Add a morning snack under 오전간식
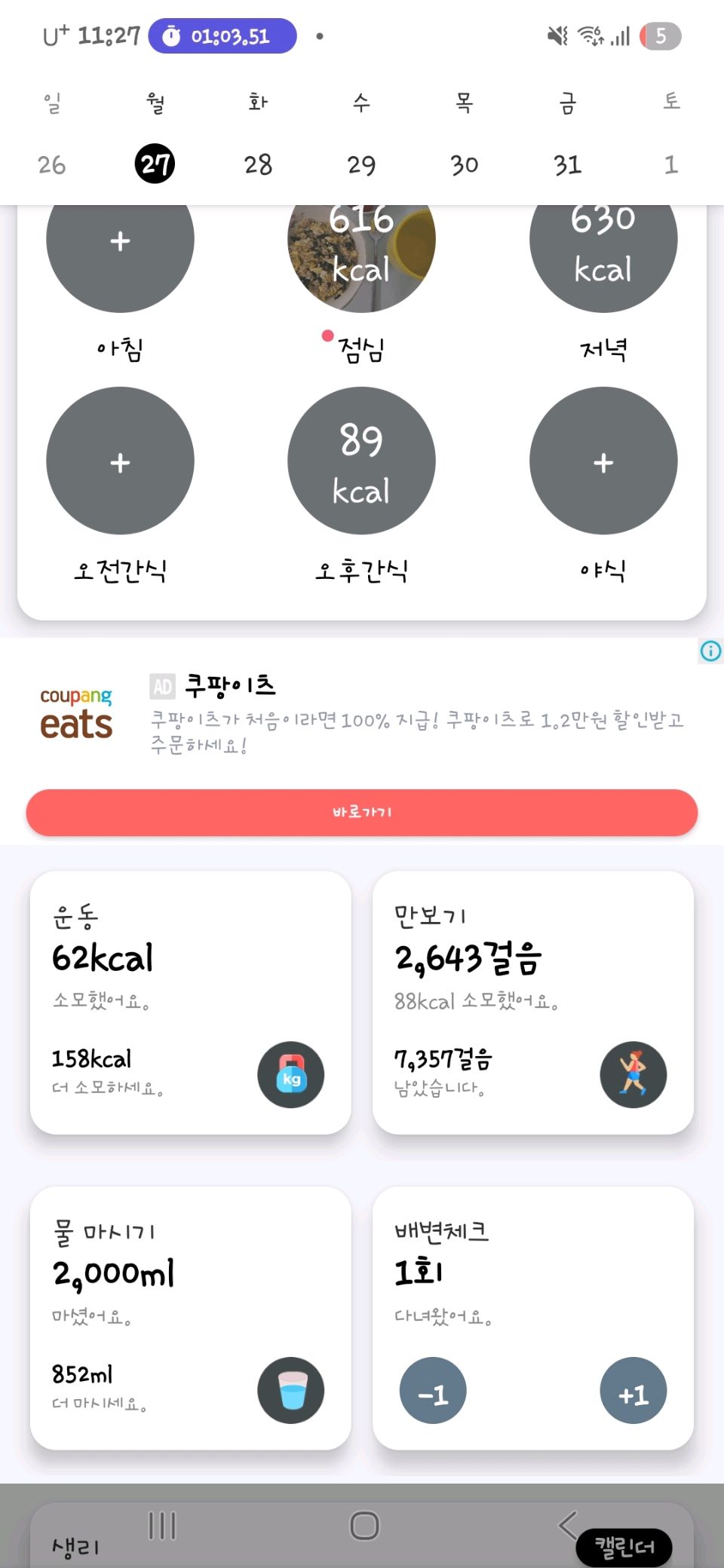The height and width of the screenshot is (1568, 724). [x=120, y=461]
